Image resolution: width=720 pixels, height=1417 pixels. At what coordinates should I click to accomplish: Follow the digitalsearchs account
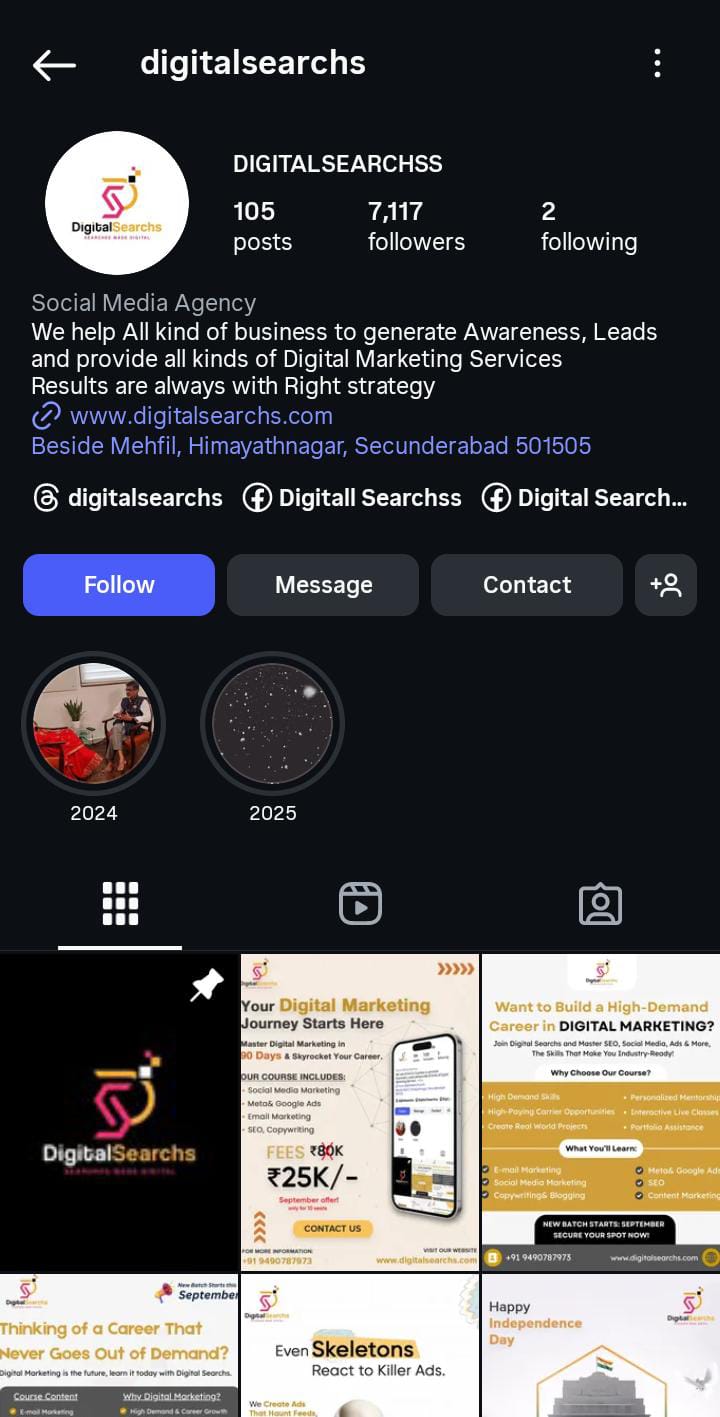pos(119,585)
